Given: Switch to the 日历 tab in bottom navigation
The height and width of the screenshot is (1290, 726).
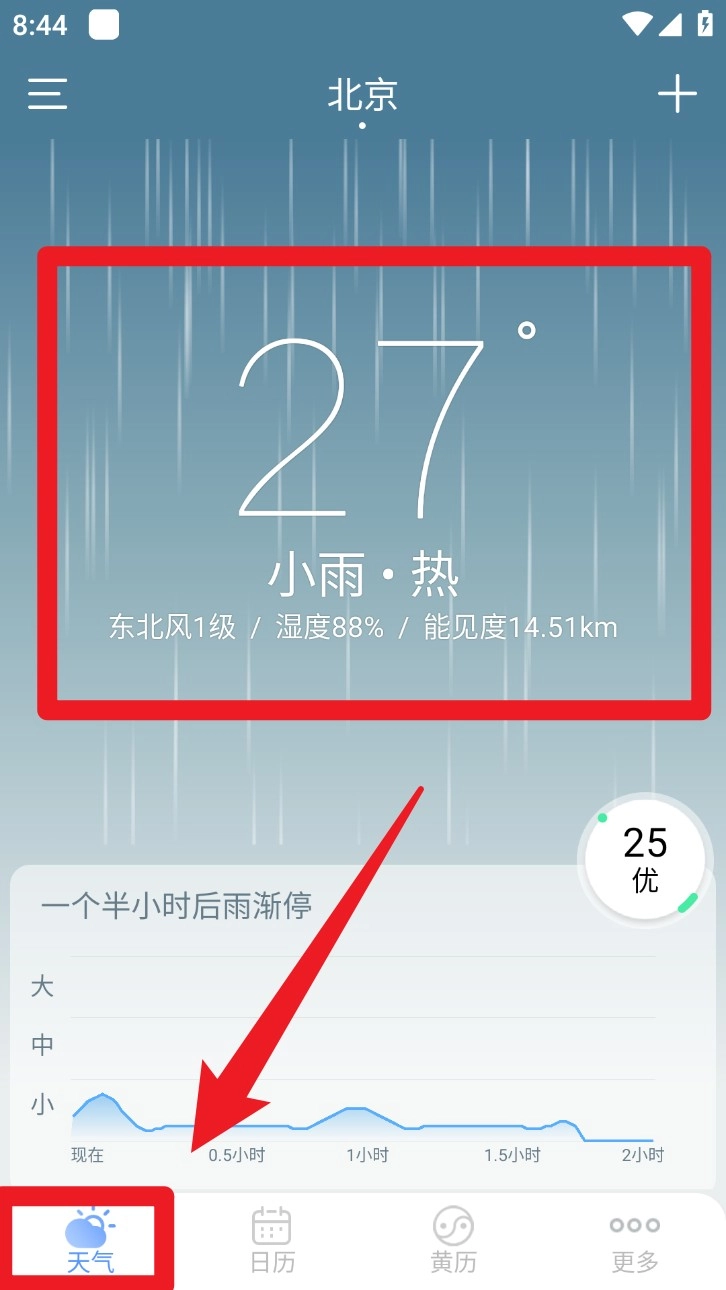Looking at the screenshot, I should click(x=272, y=1240).
